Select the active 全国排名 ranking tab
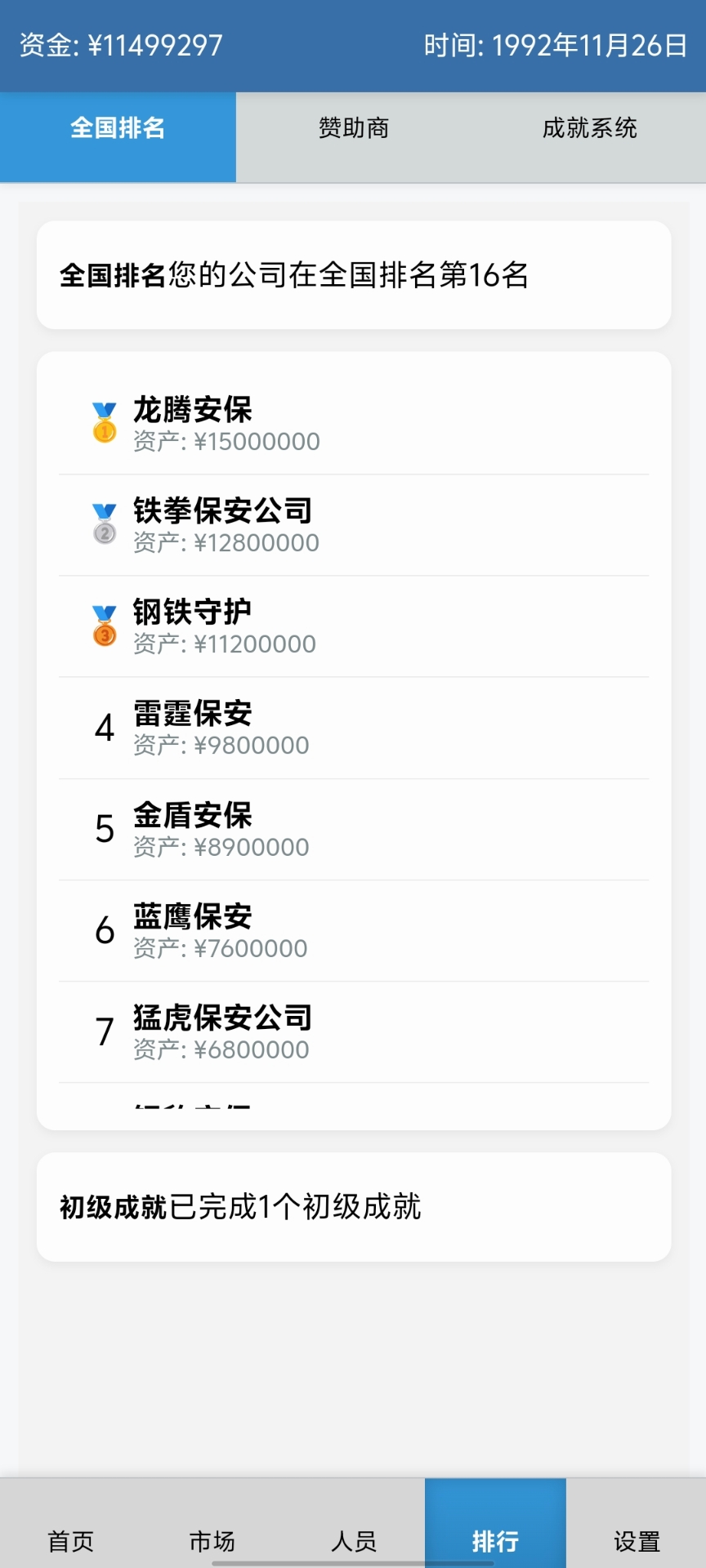 (x=118, y=128)
